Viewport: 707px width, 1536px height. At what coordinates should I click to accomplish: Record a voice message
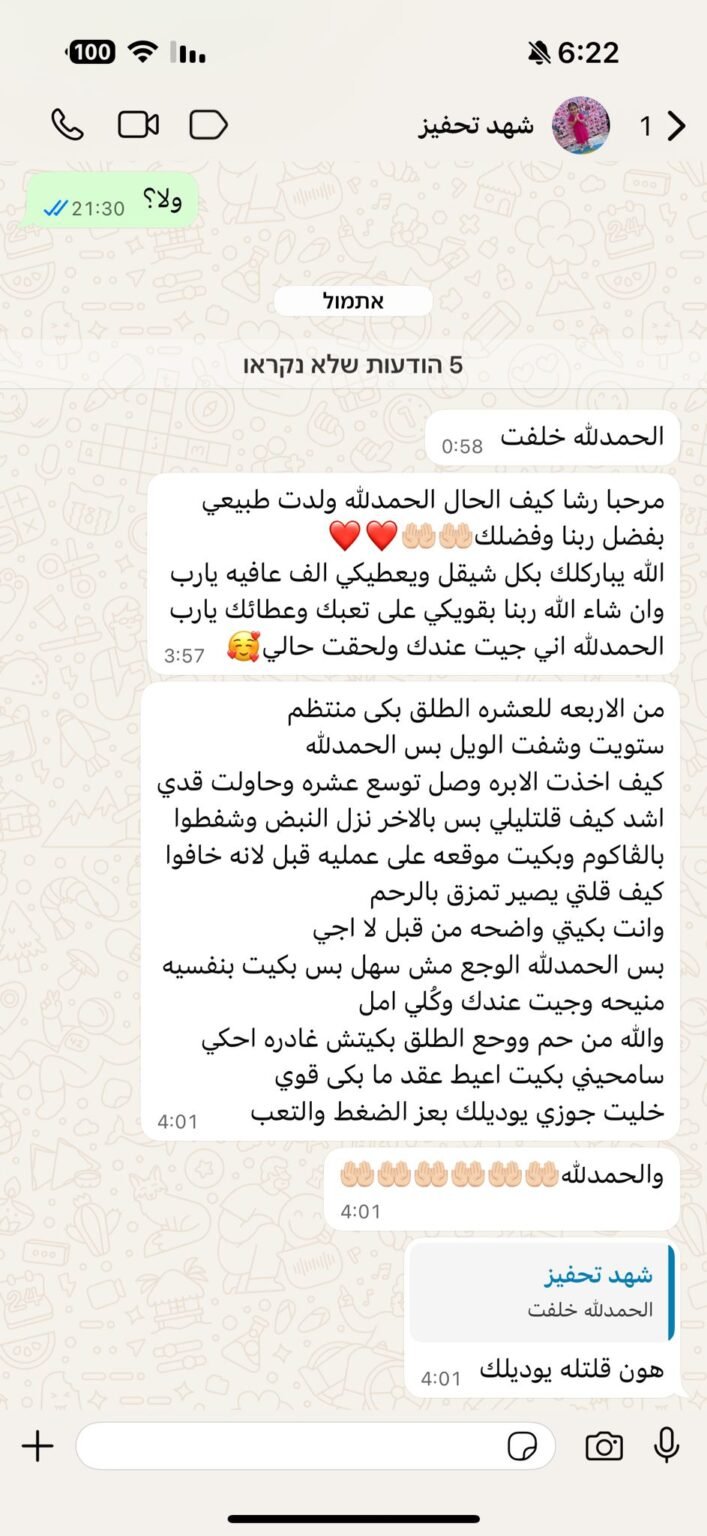coord(666,1445)
